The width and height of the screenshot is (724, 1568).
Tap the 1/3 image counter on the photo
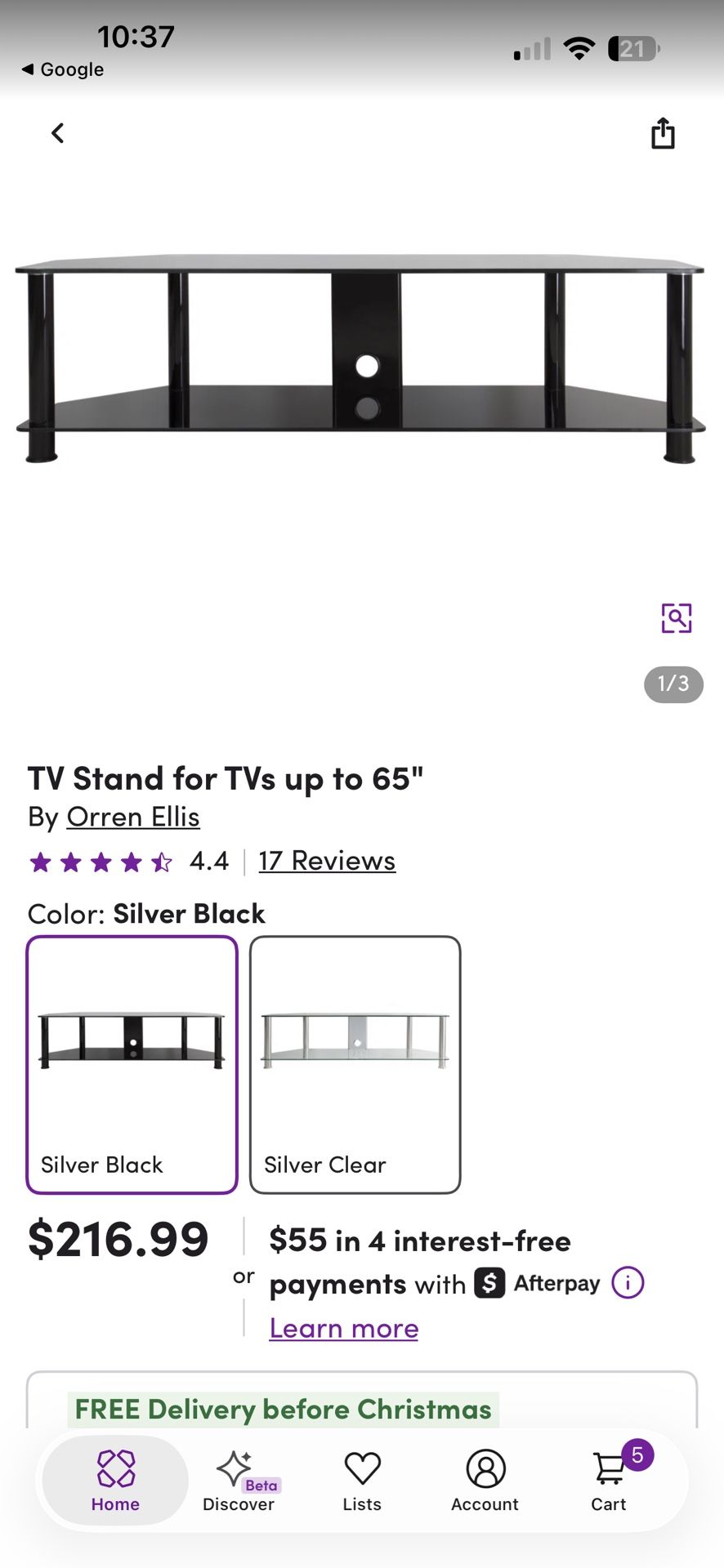(672, 684)
